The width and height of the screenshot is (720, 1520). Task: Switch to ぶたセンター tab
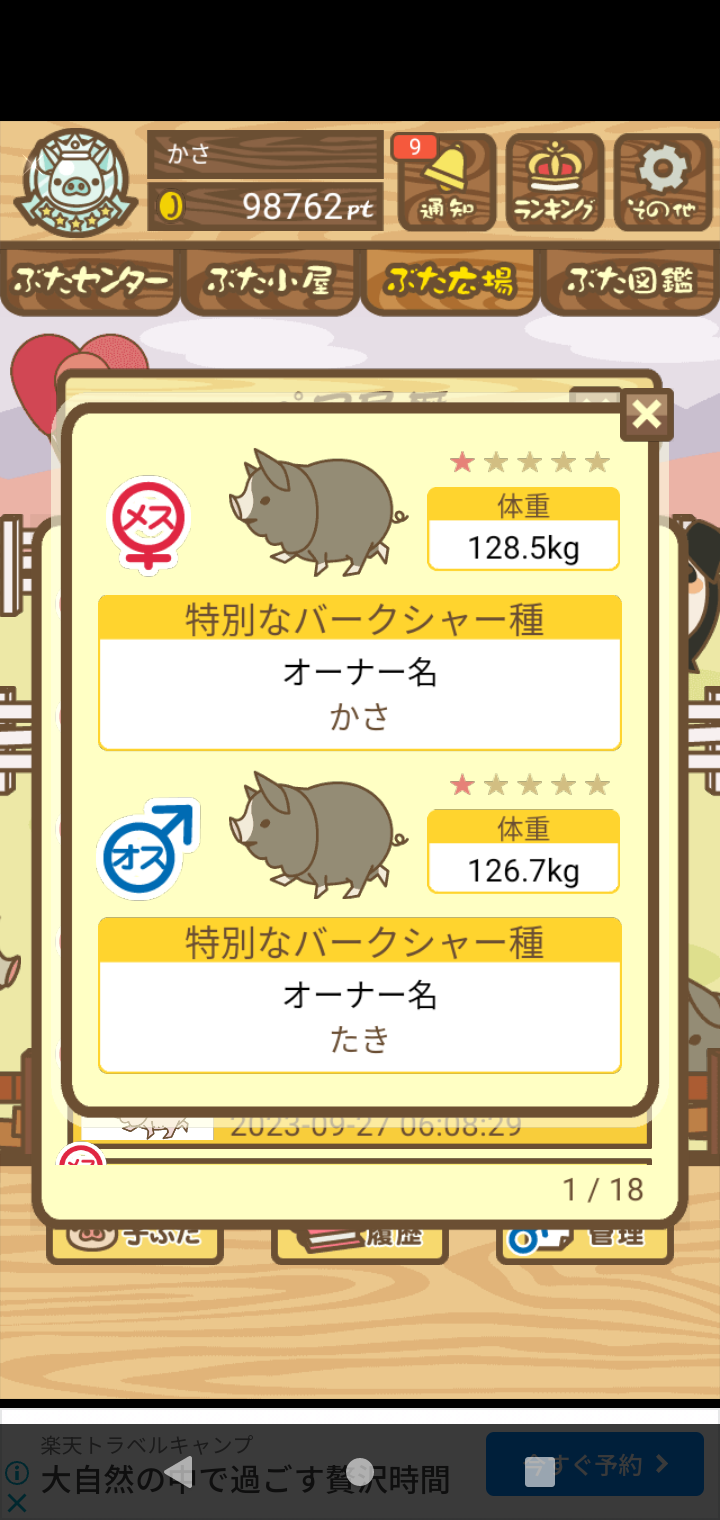(90, 282)
